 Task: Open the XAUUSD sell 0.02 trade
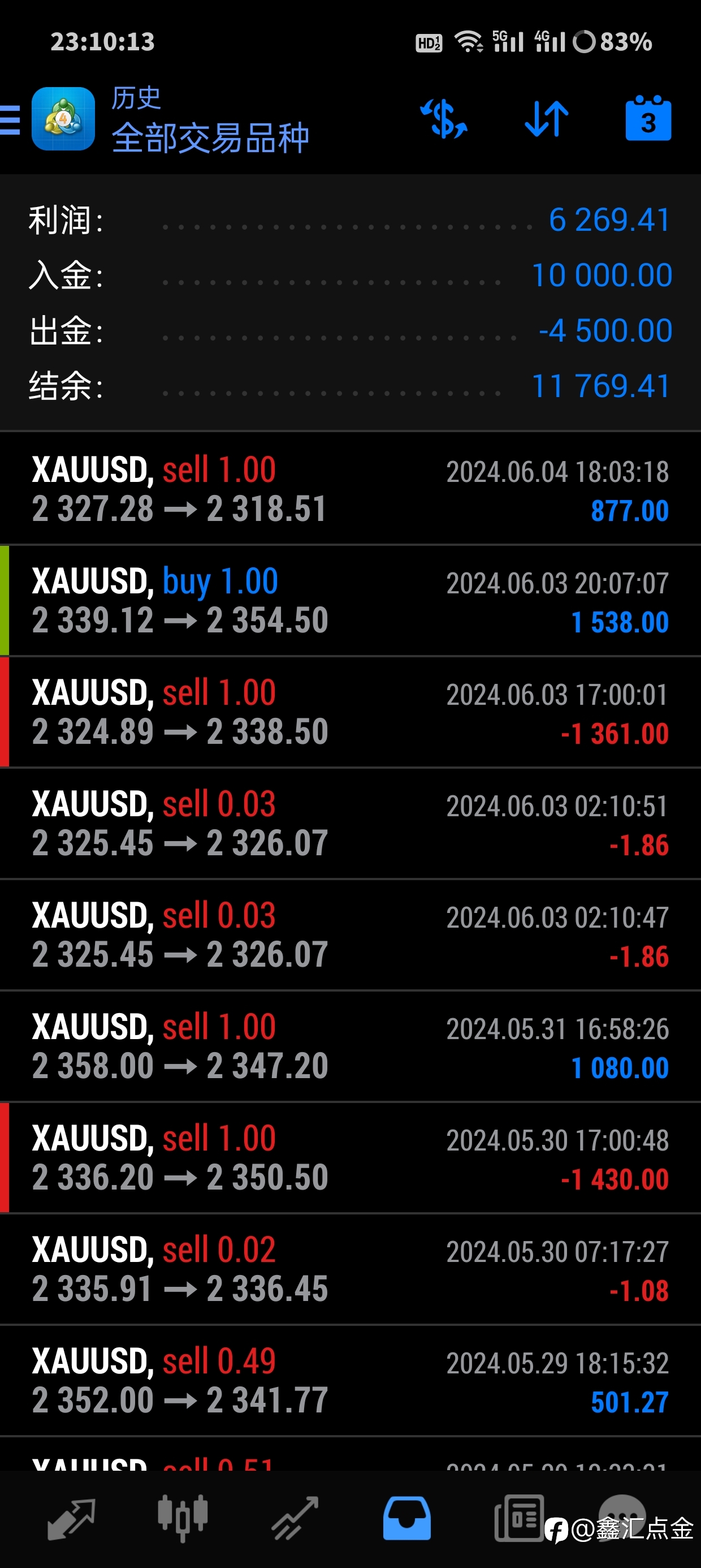click(350, 1269)
